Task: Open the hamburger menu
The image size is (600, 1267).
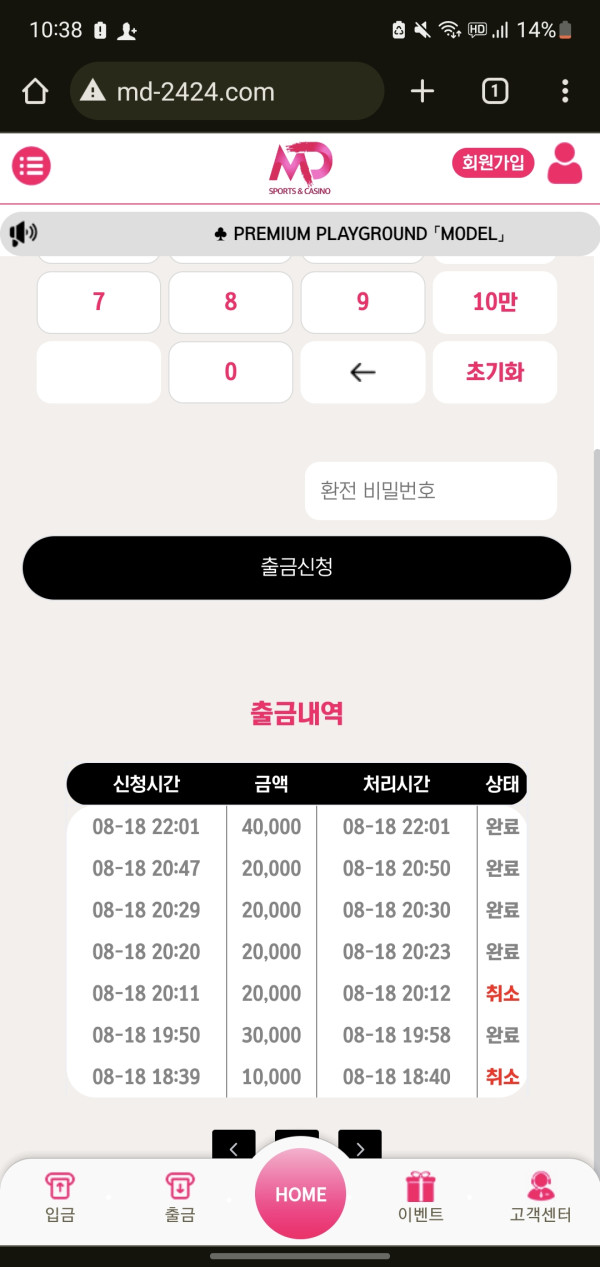Action: click(x=31, y=165)
